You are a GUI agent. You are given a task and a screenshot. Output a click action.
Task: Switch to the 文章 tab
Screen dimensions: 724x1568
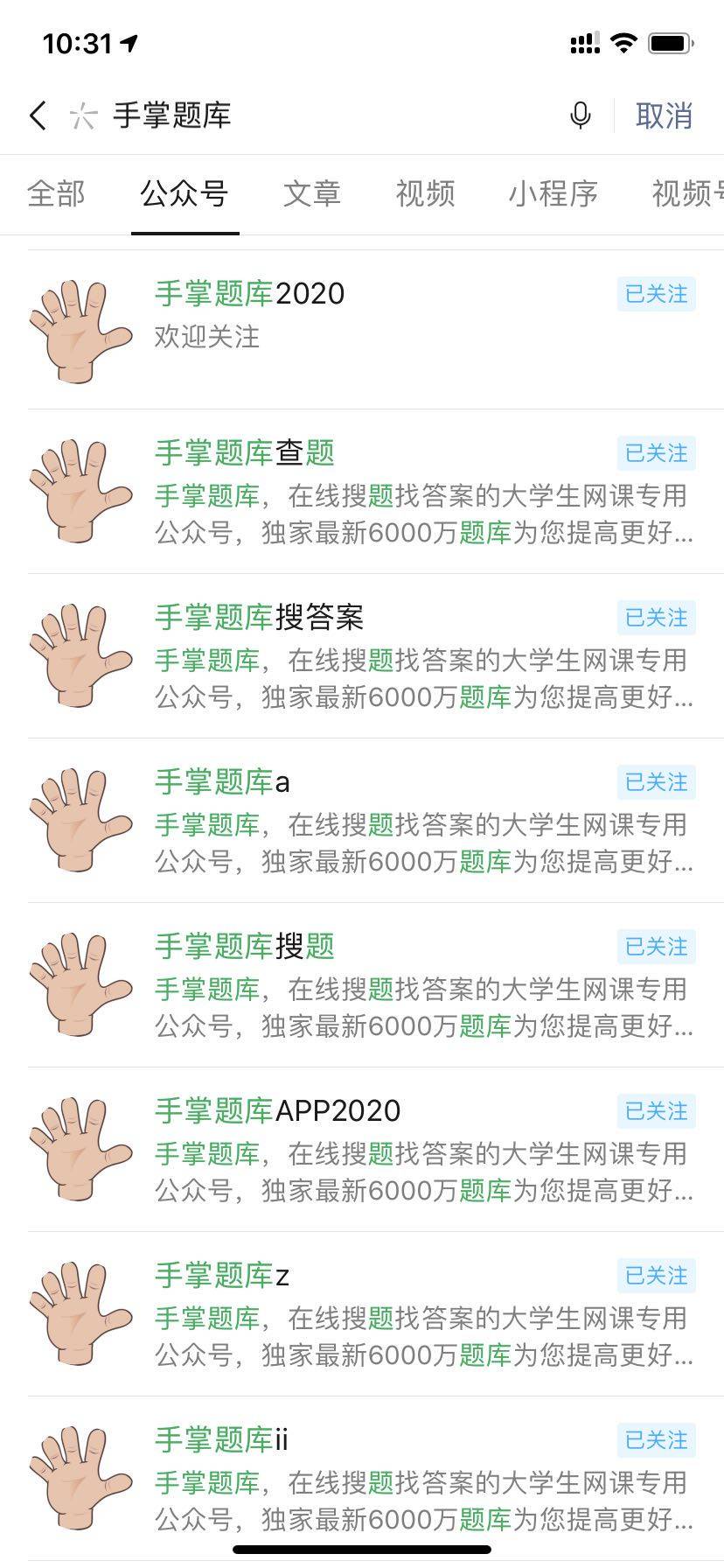311,193
